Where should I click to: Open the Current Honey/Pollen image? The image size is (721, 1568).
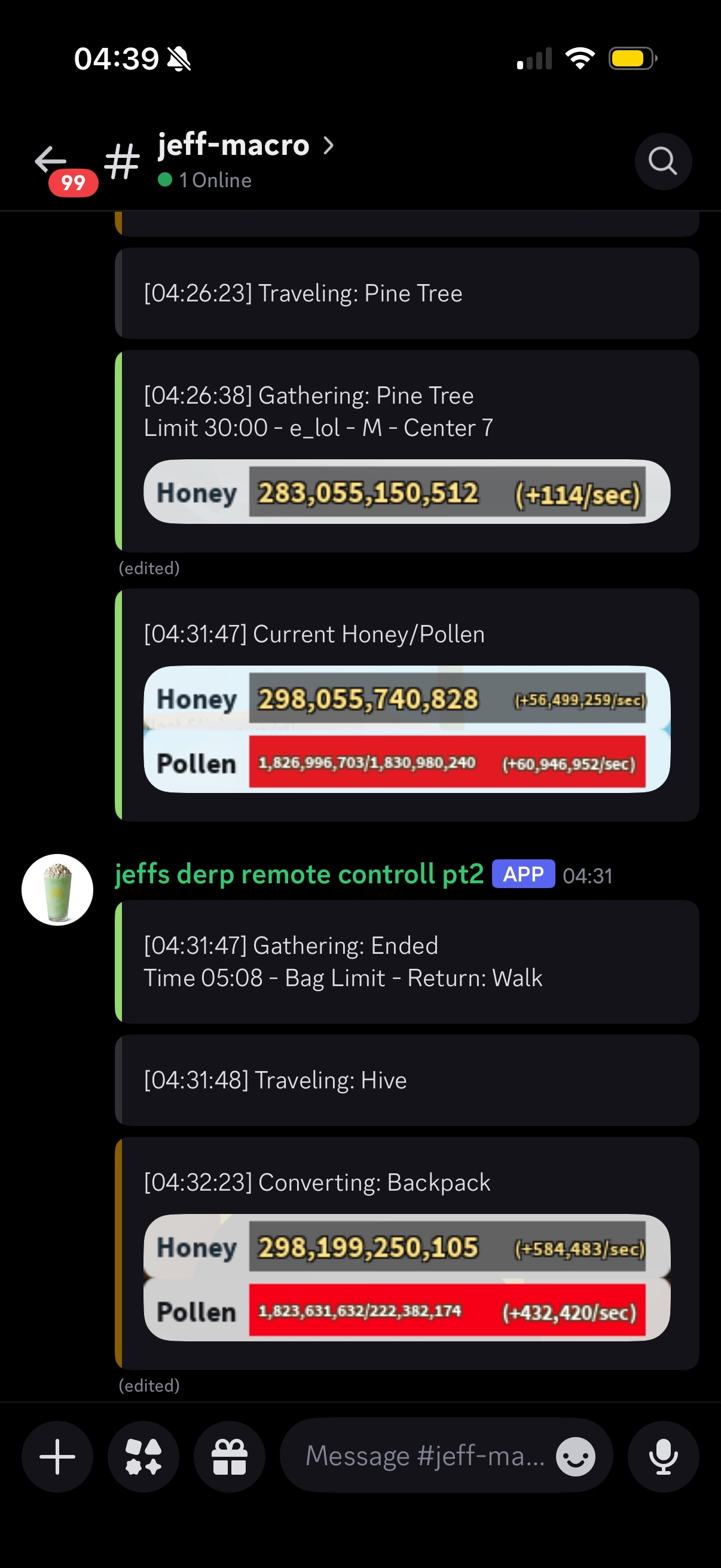coord(407,729)
